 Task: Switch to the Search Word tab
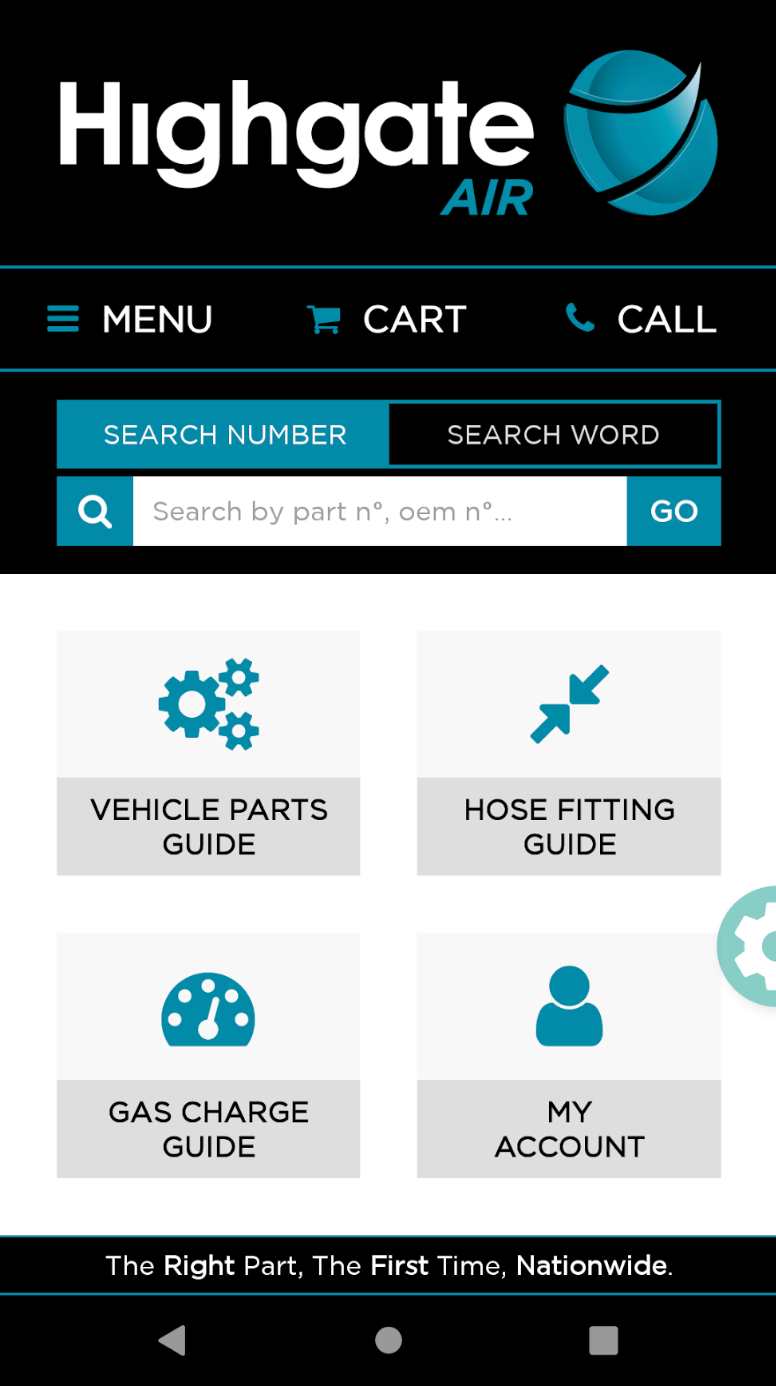coord(553,435)
